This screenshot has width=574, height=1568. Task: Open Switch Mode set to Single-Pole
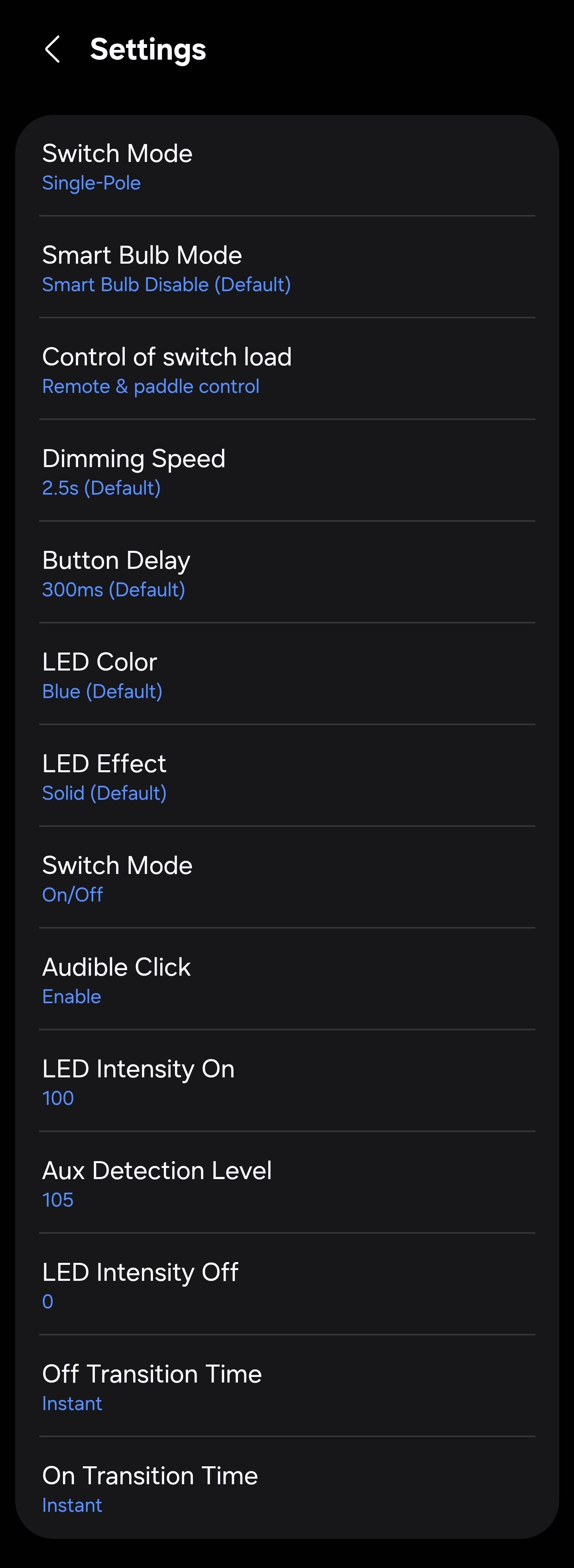click(287, 167)
